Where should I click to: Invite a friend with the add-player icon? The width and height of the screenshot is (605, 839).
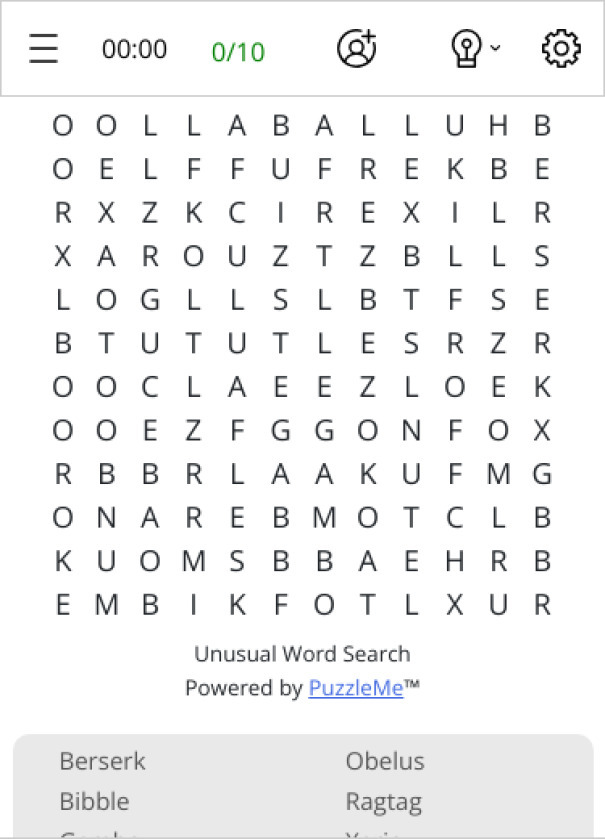pyautogui.click(x=357, y=48)
